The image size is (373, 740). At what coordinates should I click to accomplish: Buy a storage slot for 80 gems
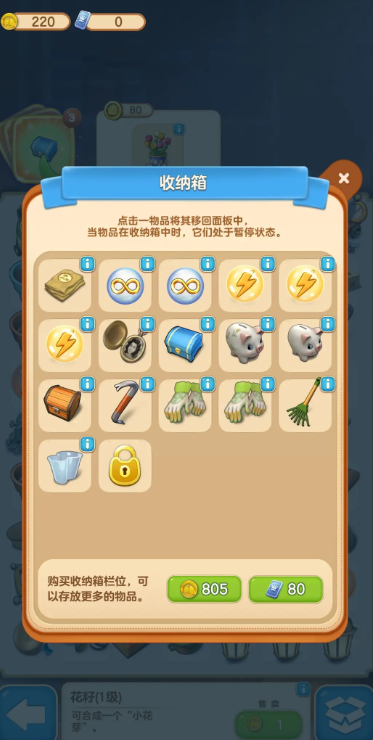(x=286, y=589)
